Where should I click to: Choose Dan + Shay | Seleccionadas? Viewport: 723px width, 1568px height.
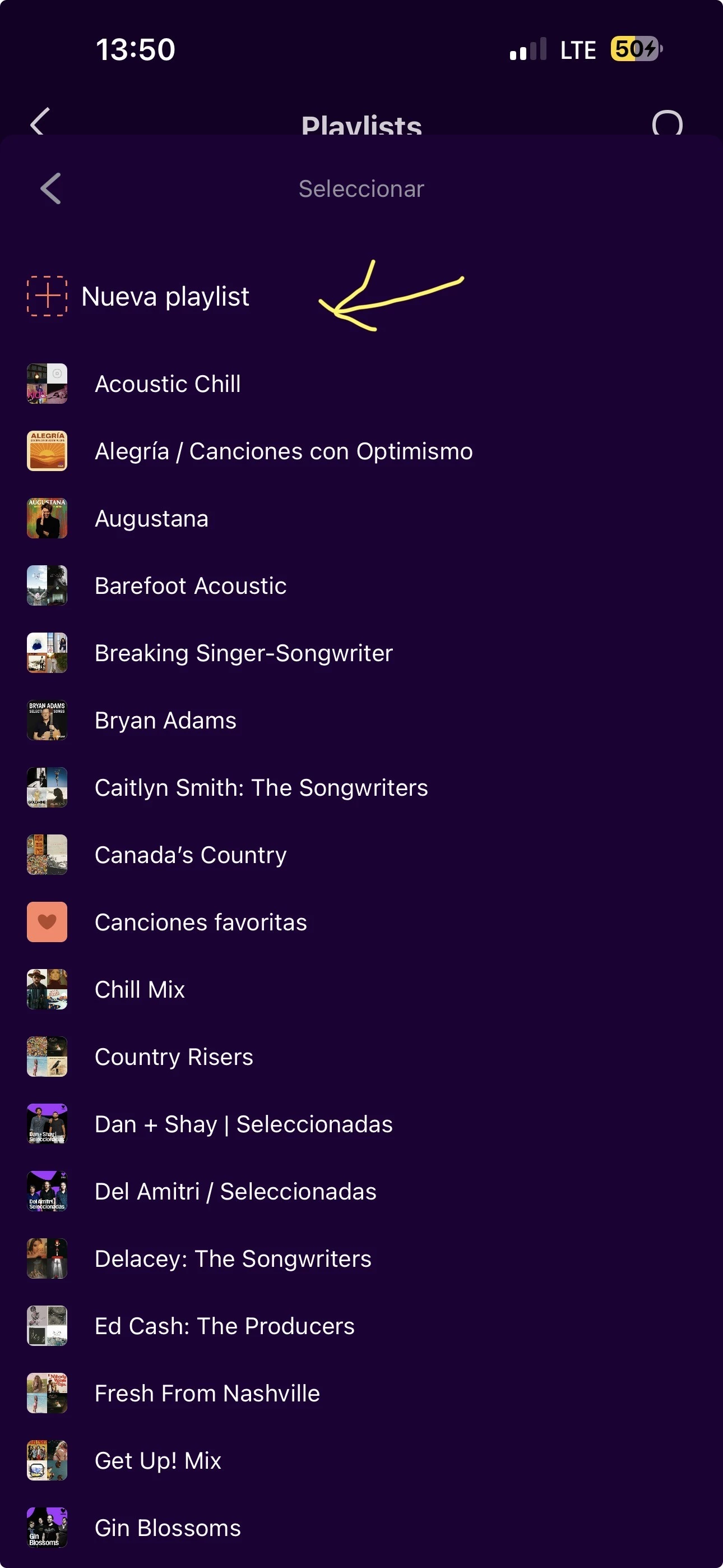(x=243, y=1124)
